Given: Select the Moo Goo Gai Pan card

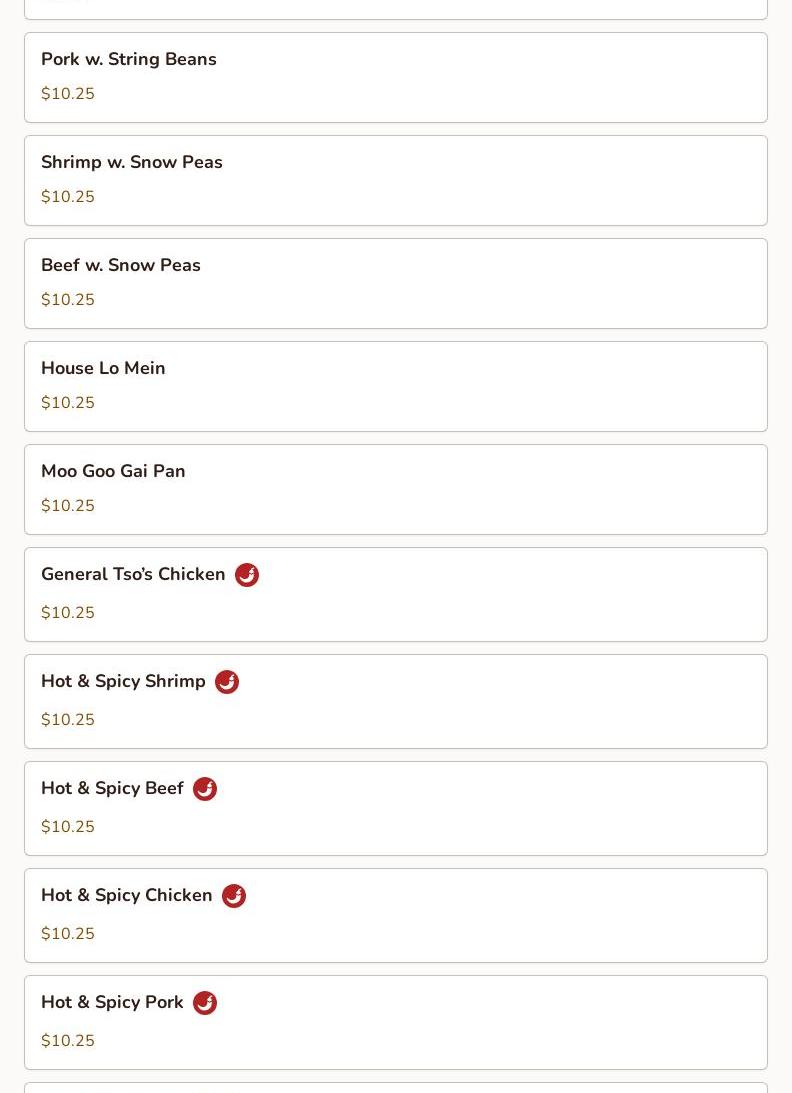Looking at the screenshot, I should point(395,489).
